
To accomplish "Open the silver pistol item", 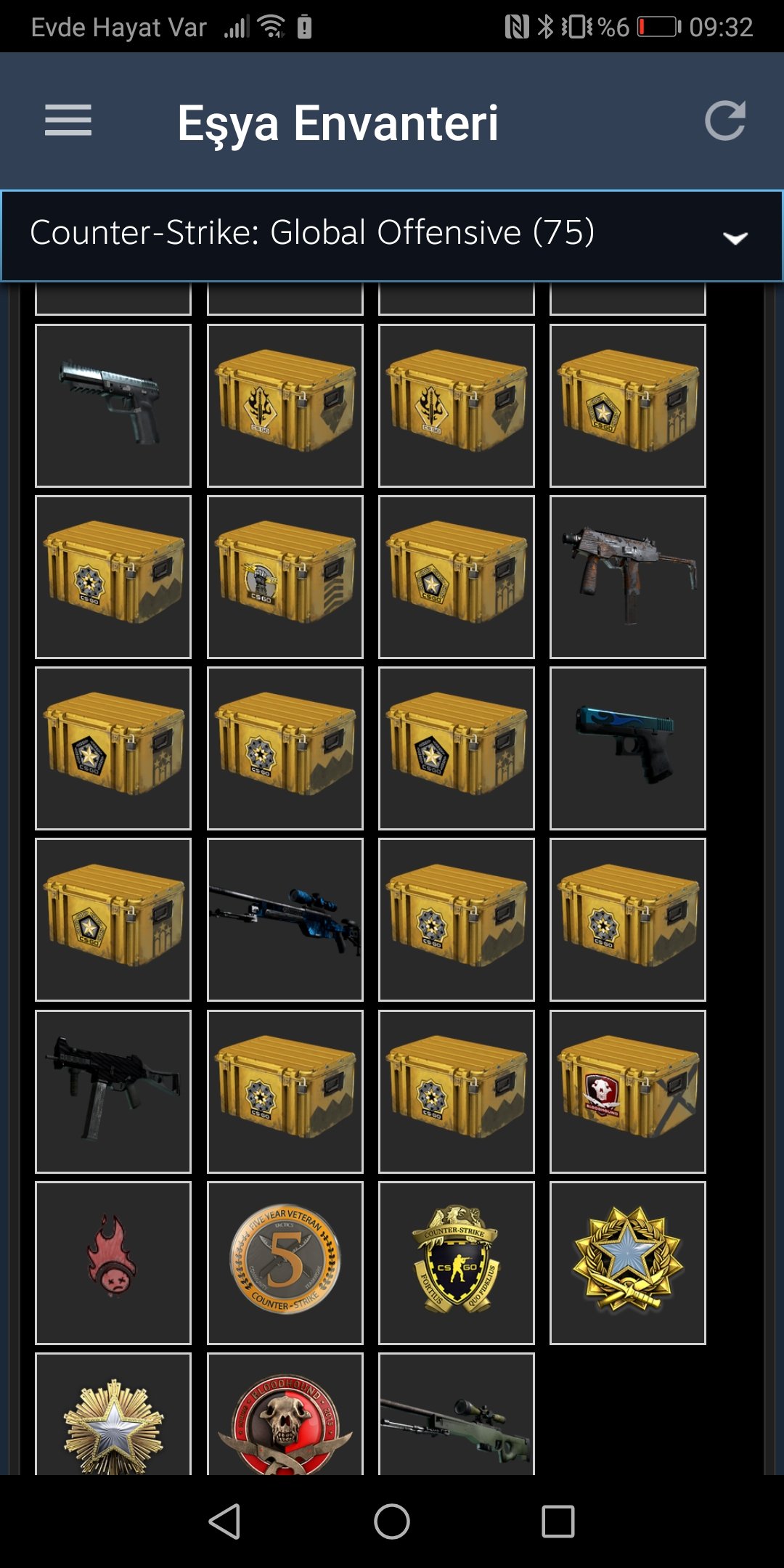I will tap(113, 405).
